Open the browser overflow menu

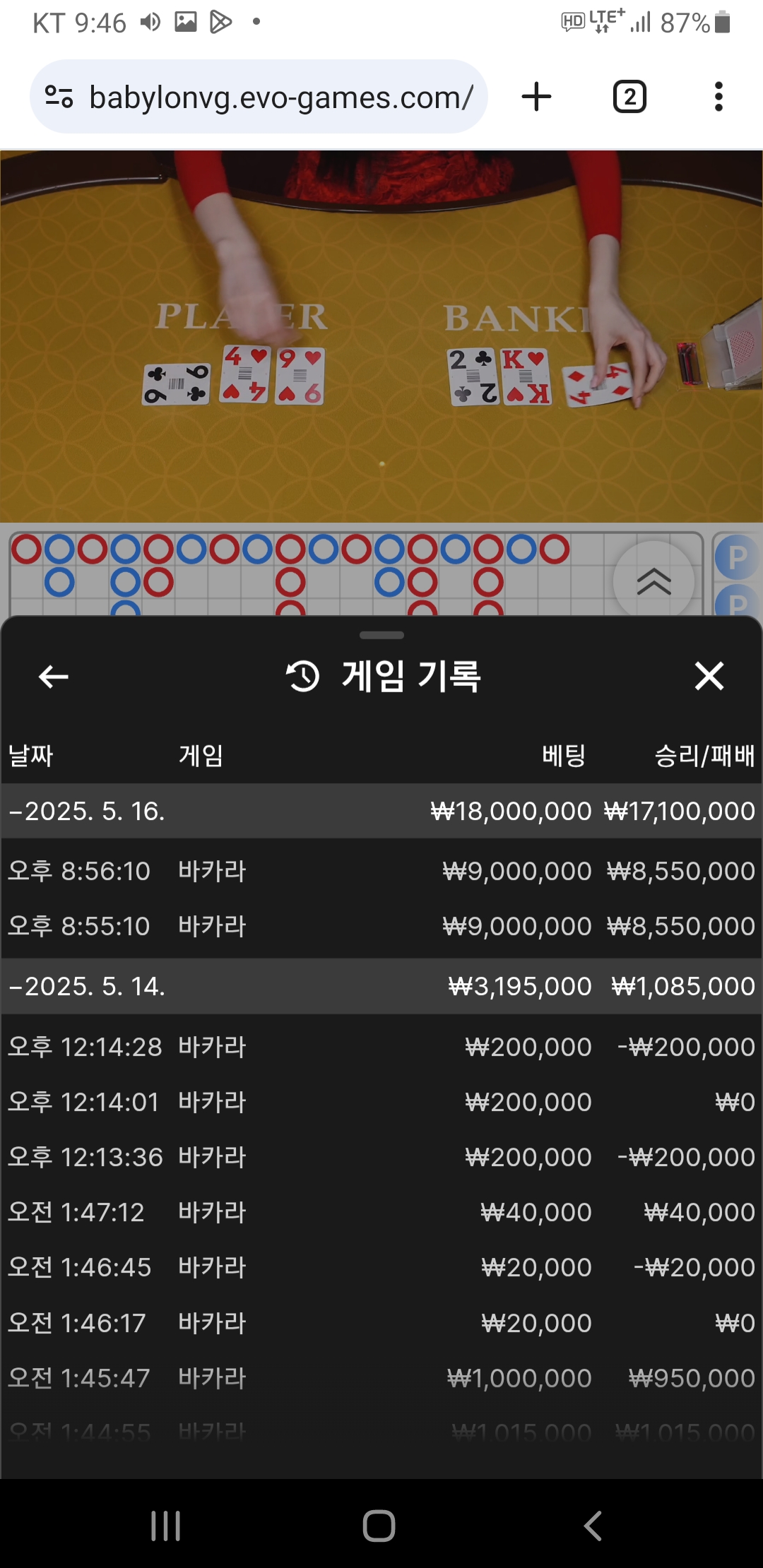tap(718, 97)
